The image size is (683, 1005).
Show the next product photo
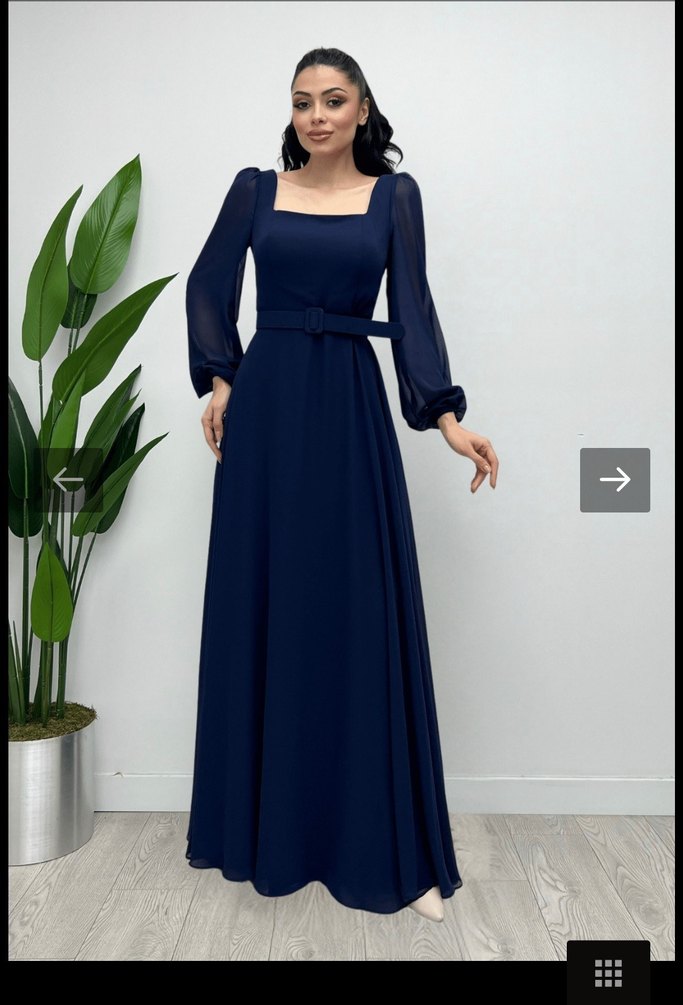[614, 480]
